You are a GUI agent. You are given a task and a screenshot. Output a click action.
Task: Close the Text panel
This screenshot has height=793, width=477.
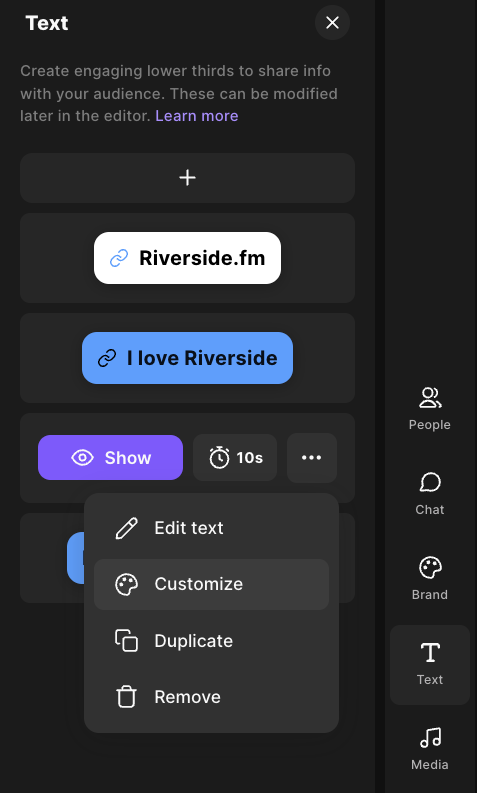click(332, 22)
